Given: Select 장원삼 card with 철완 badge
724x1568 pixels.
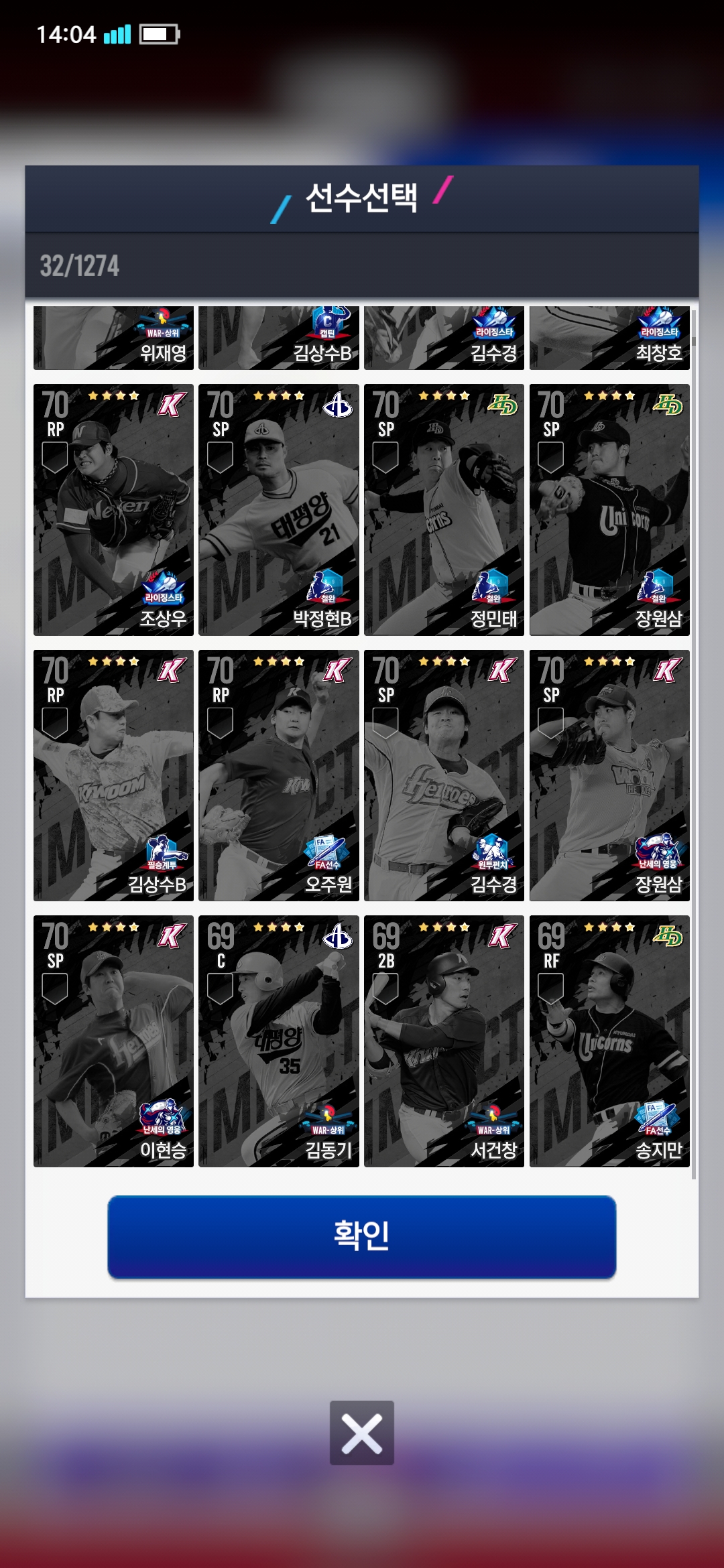Looking at the screenshot, I should (x=609, y=509).
